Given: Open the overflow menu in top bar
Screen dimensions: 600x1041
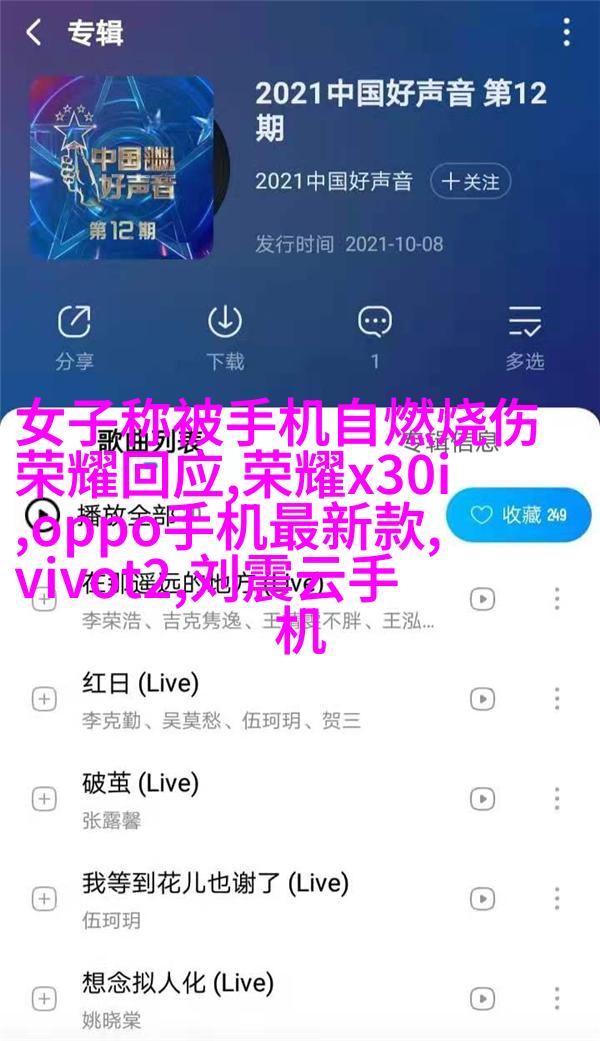Looking at the screenshot, I should 567,33.
